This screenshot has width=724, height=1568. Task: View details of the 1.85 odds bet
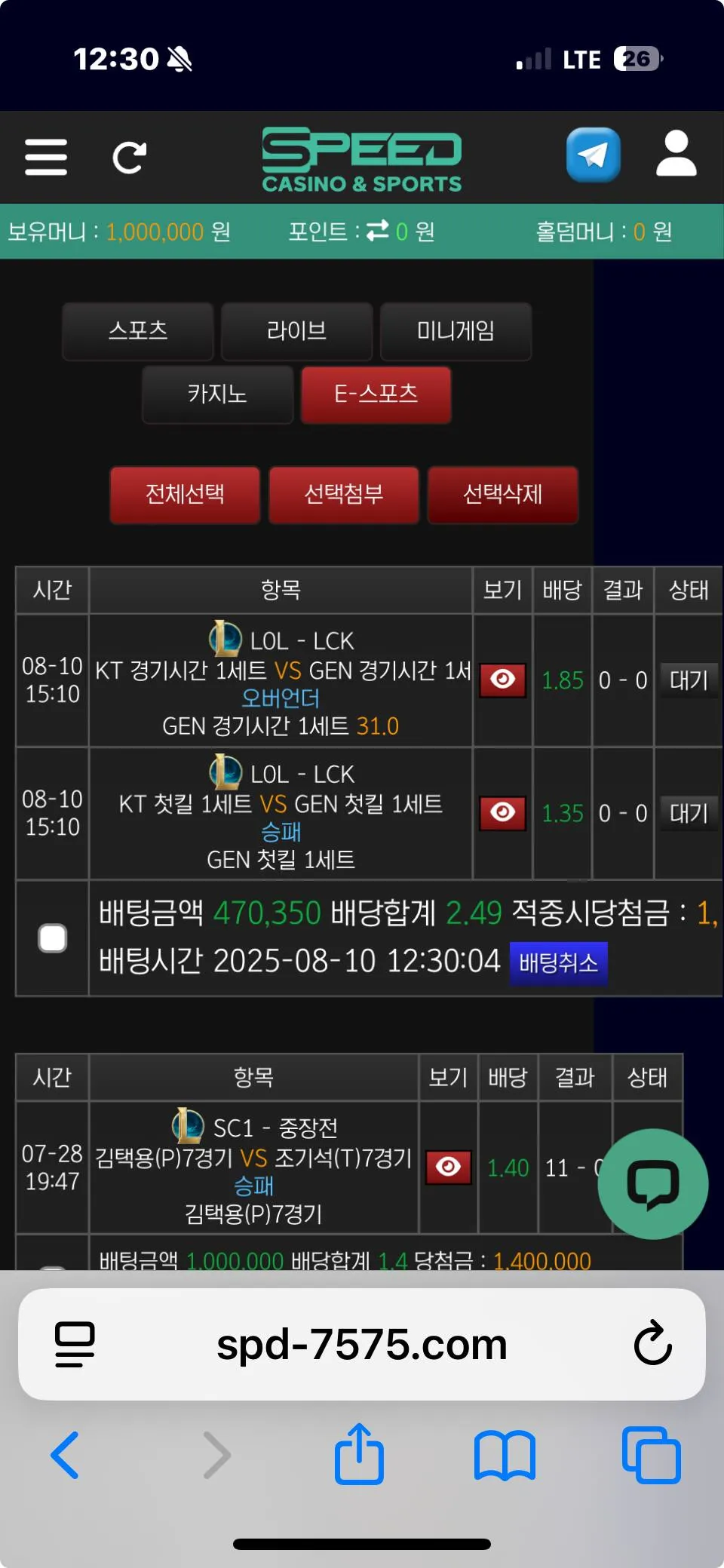click(x=503, y=680)
